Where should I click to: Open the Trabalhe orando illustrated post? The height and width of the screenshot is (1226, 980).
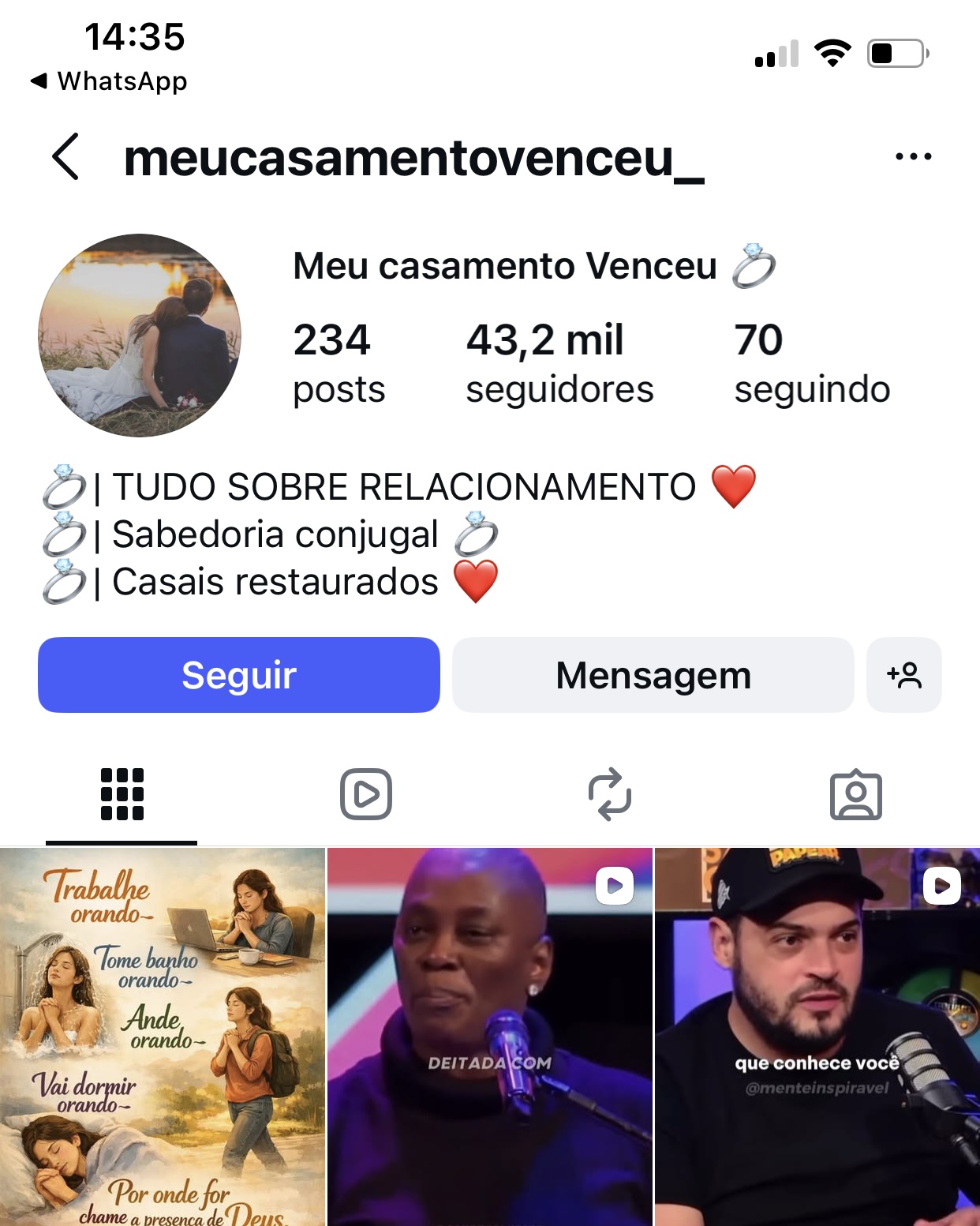162,1036
